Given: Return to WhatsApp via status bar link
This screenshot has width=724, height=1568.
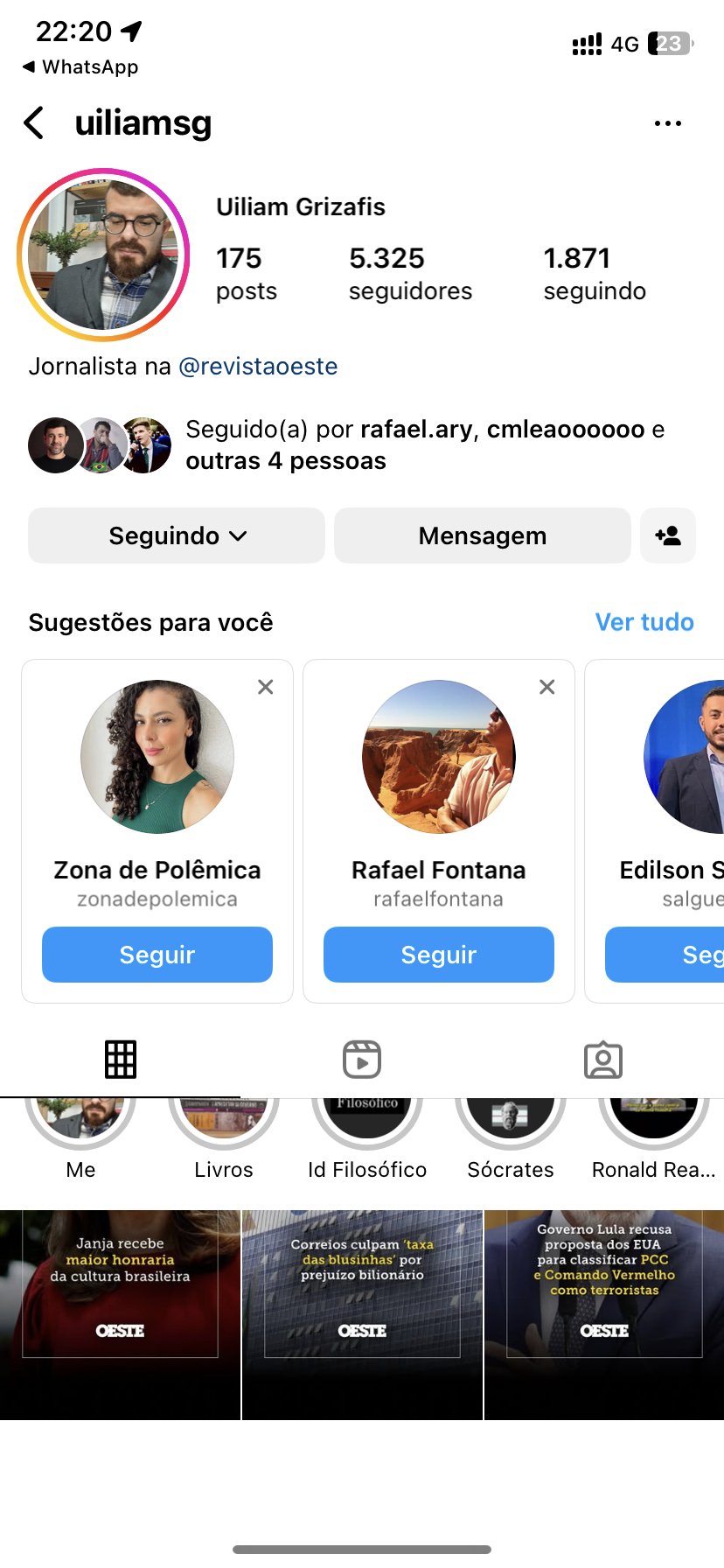Looking at the screenshot, I should coord(80,67).
